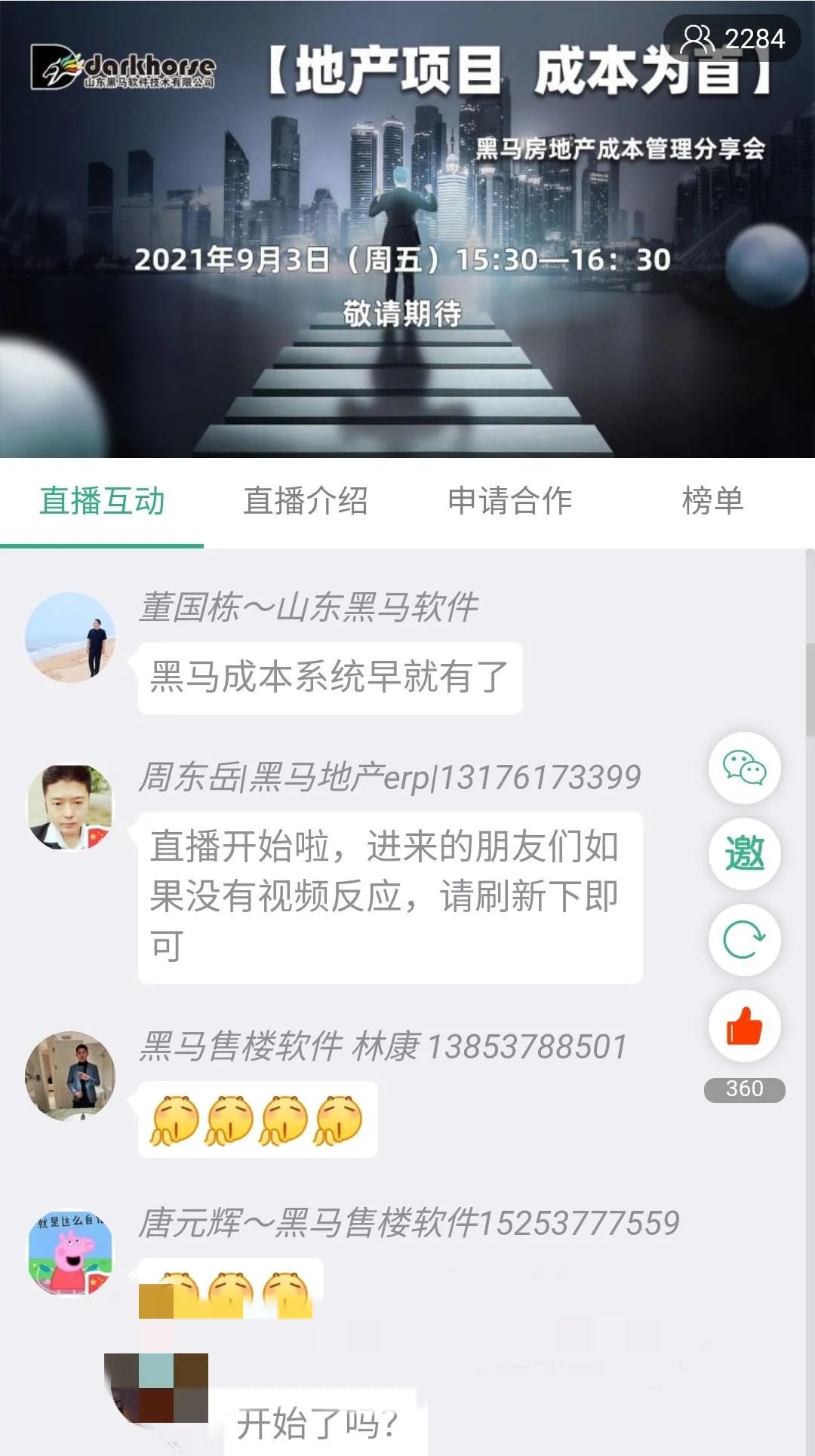
Task: Tap phone number in 林康's username
Action: coord(528,1044)
